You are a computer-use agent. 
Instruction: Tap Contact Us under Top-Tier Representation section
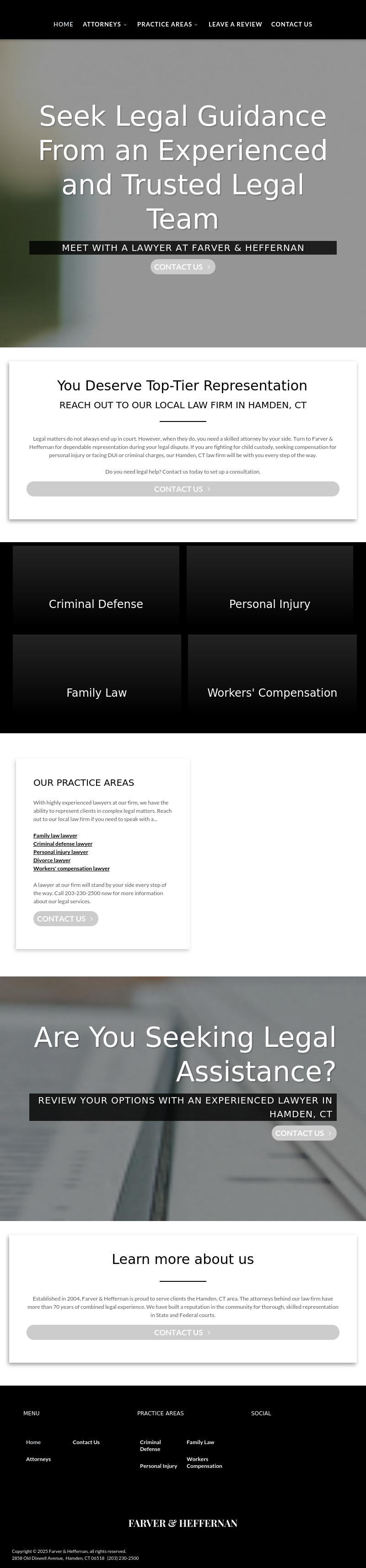pos(183,489)
